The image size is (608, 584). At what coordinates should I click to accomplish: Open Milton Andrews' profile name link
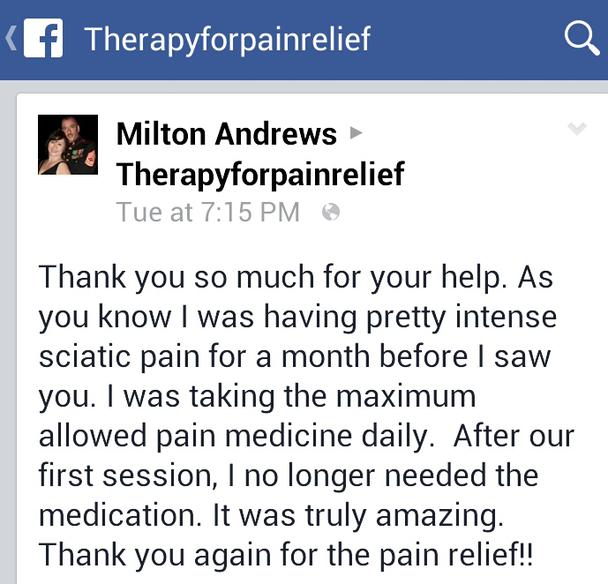pos(226,132)
